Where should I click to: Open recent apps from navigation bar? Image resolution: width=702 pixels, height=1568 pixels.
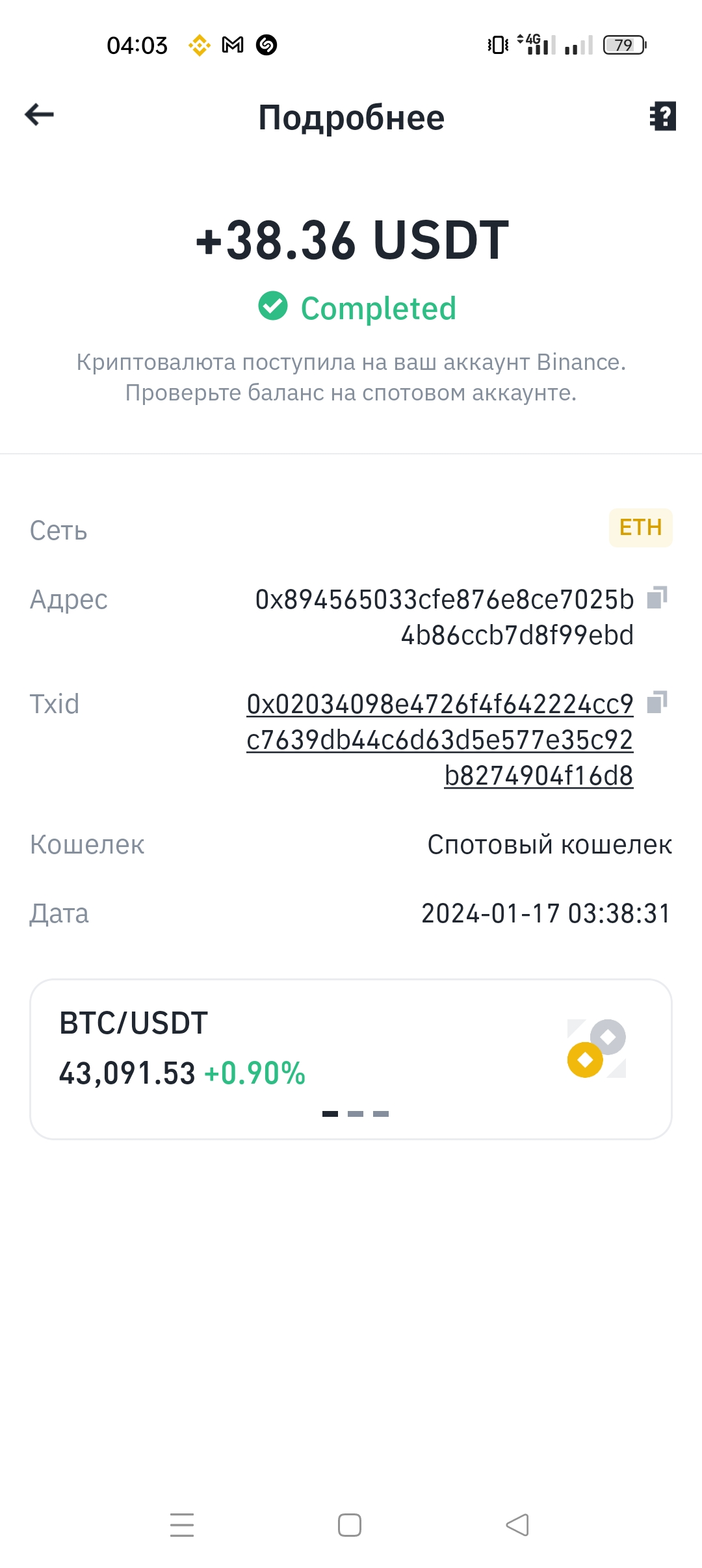point(182,1525)
